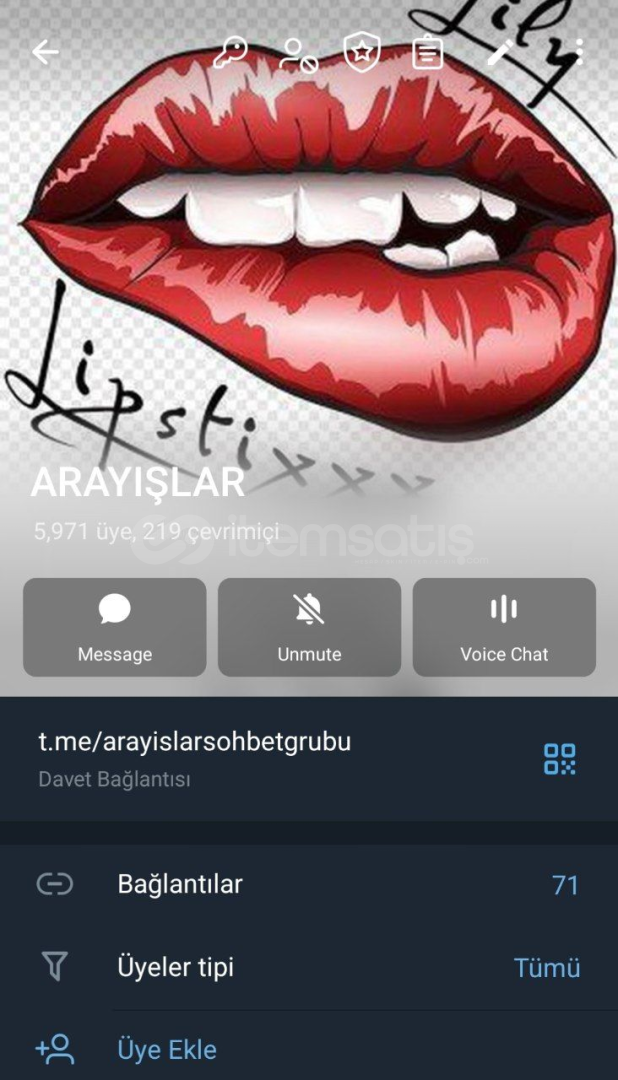The height and width of the screenshot is (1080, 618).
Task: Open the three-dot overflow menu
Action: tap(580, 53)
